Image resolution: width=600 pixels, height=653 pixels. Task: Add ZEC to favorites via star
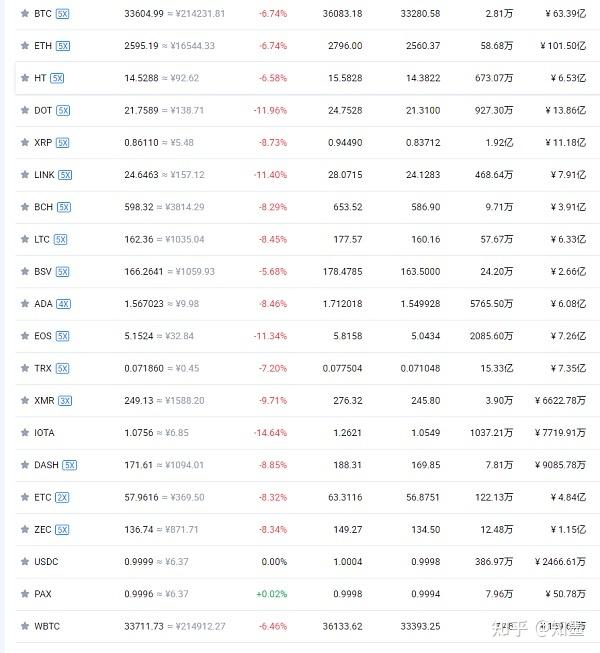(x=24, y=530)
